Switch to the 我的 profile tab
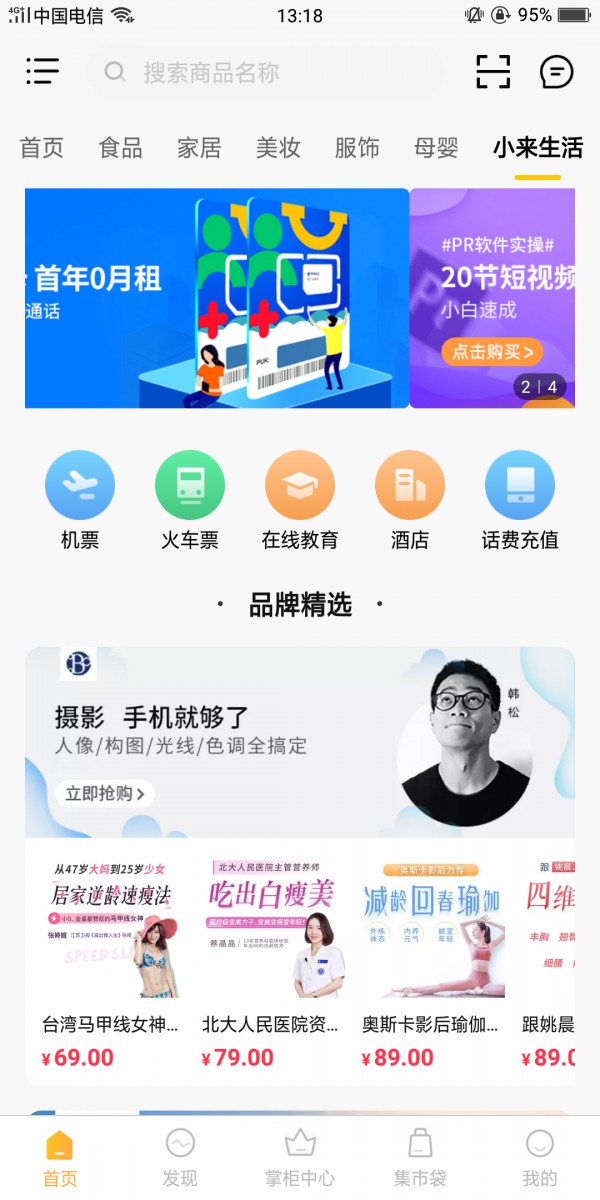 tap(540, 1157)
